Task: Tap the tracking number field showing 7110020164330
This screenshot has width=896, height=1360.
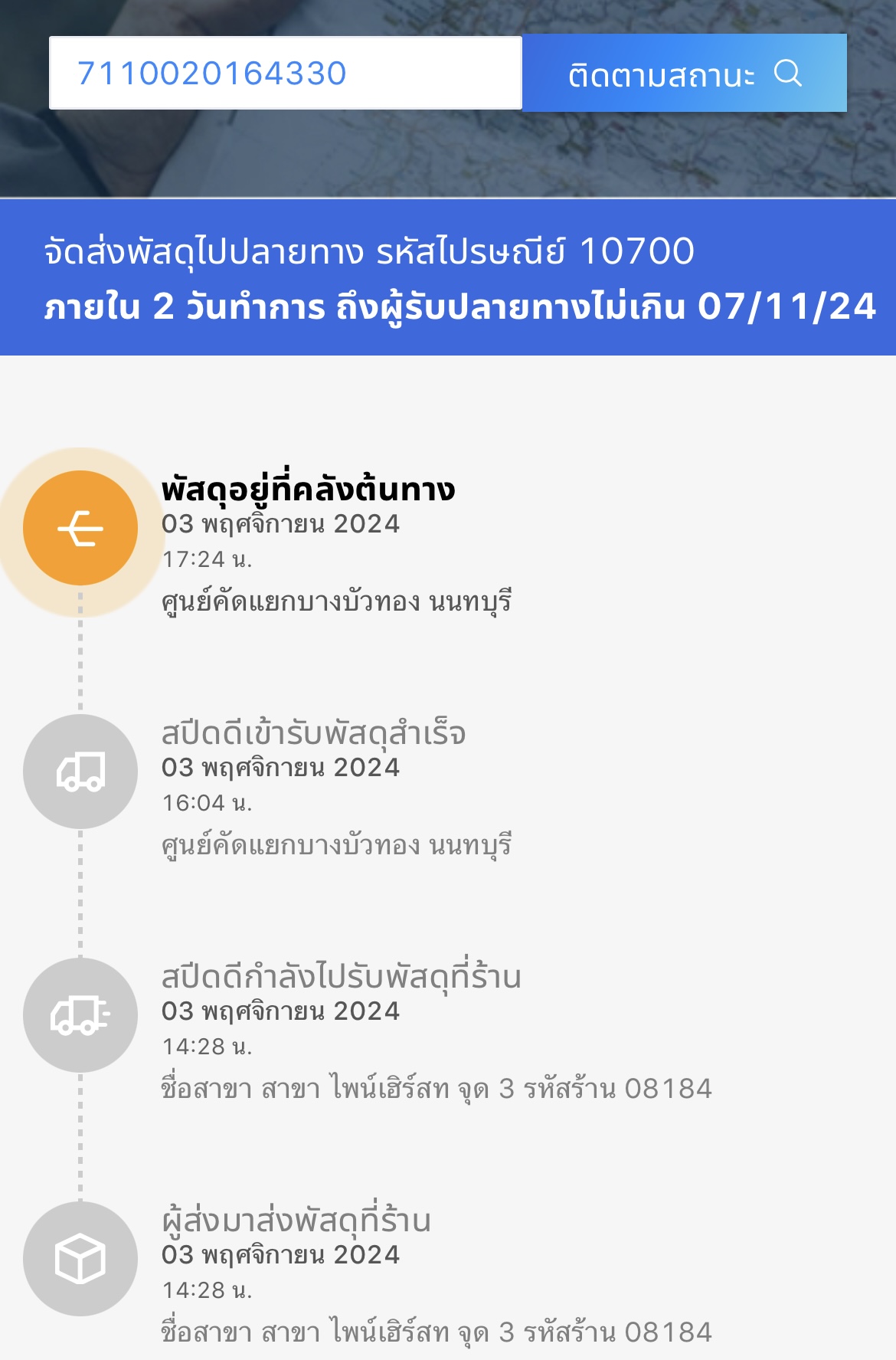Action: click(x=286, y=73)
